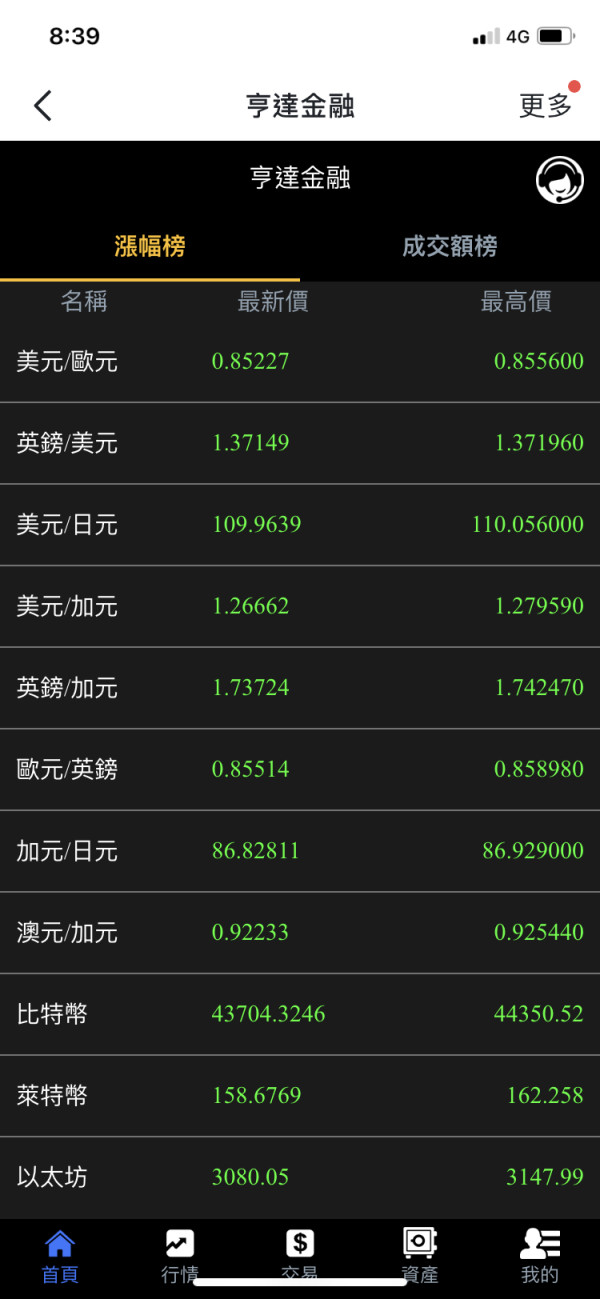Open the 資產 tab
This screenshot has width=600, height=1299.
tap(420, 1256)
